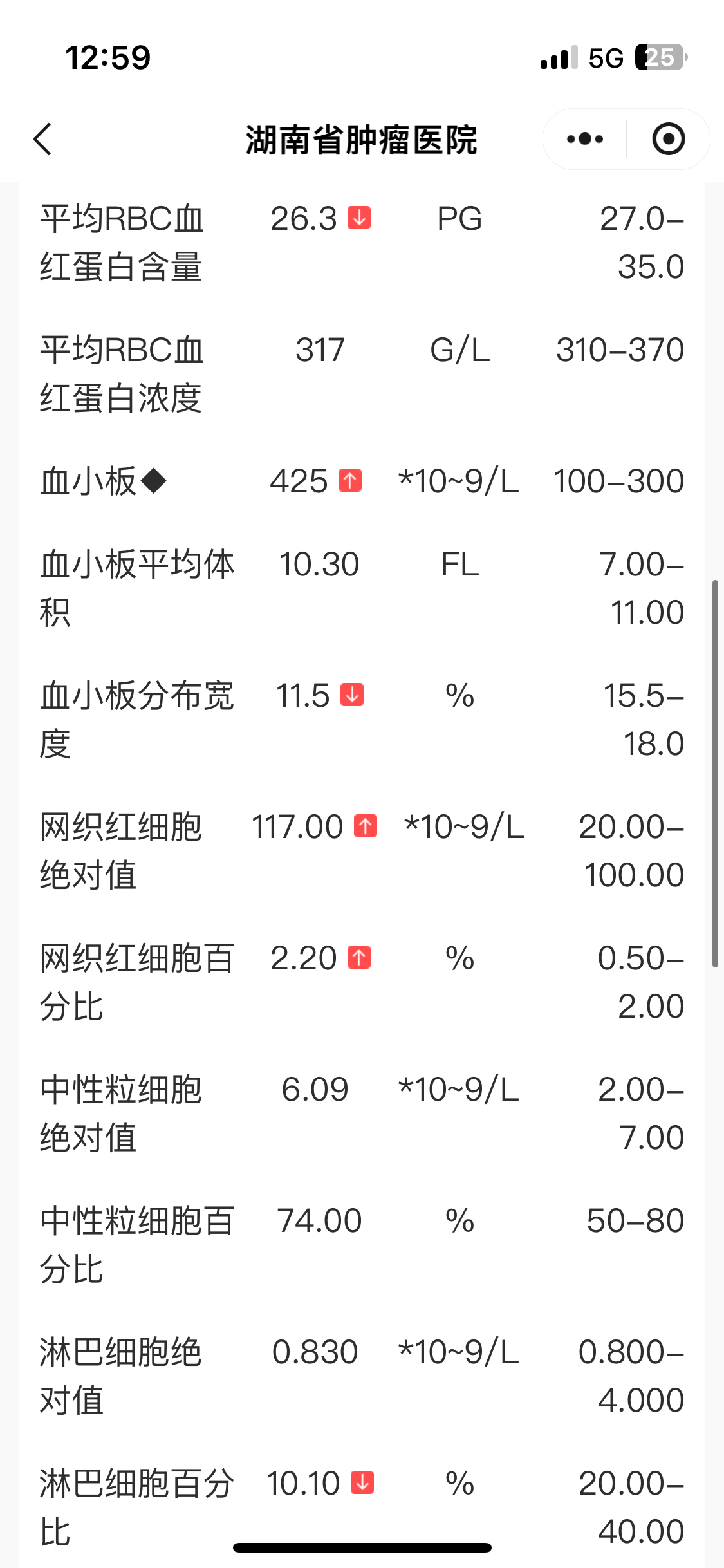Go back using the header arrow
Image resolution: width=724 pixels, height=1568 pixels.
click(x=42, y=139)
